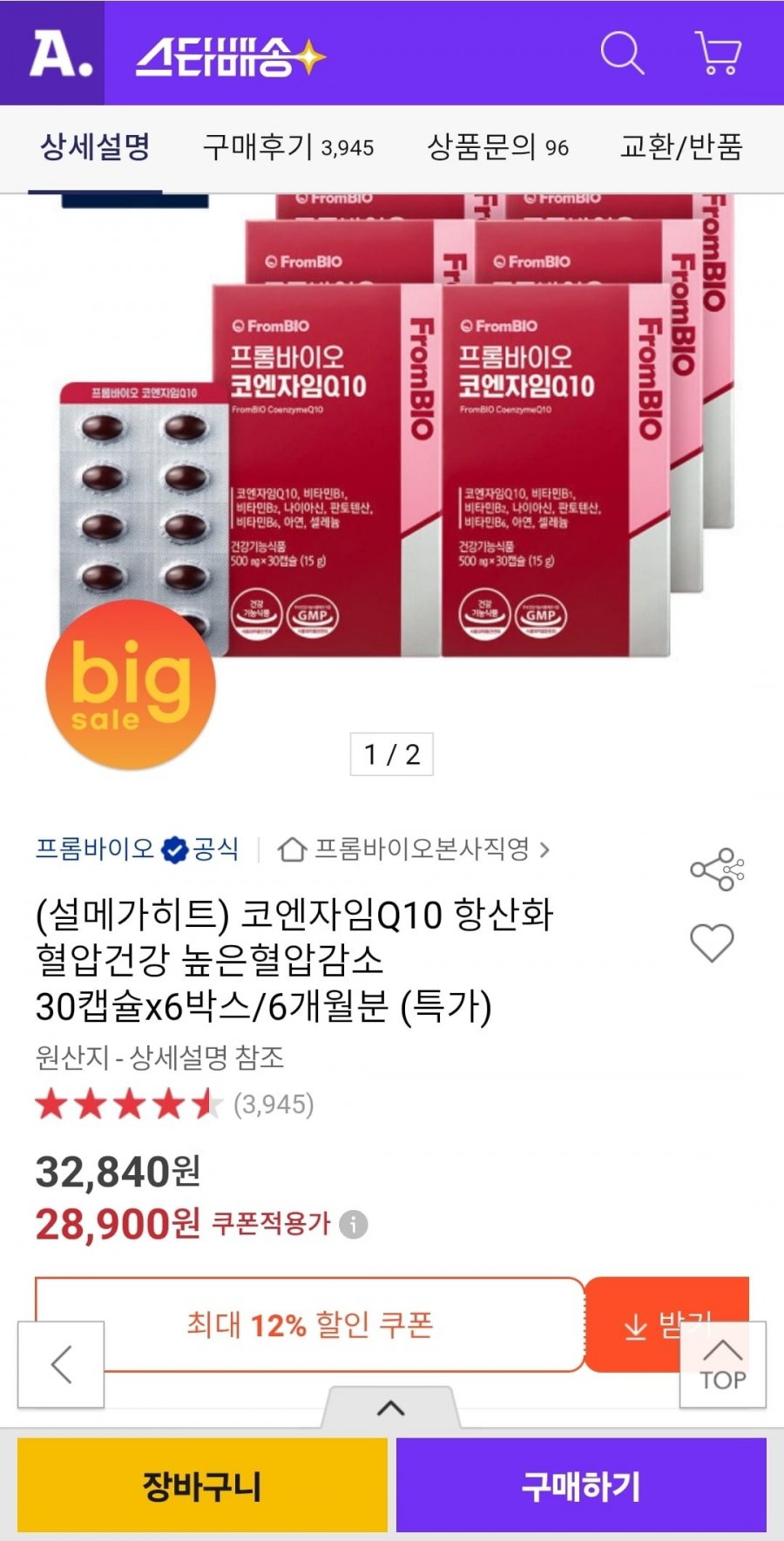Select the 상세설명 tab
Screen dimensions: 784x1541
[95, 146]
